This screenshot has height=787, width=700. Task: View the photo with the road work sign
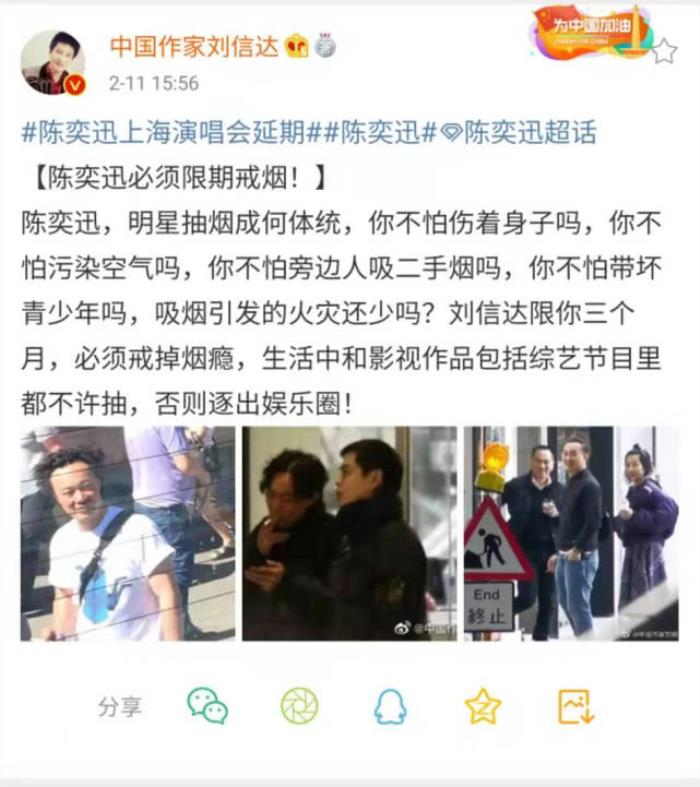click(571, 533)
